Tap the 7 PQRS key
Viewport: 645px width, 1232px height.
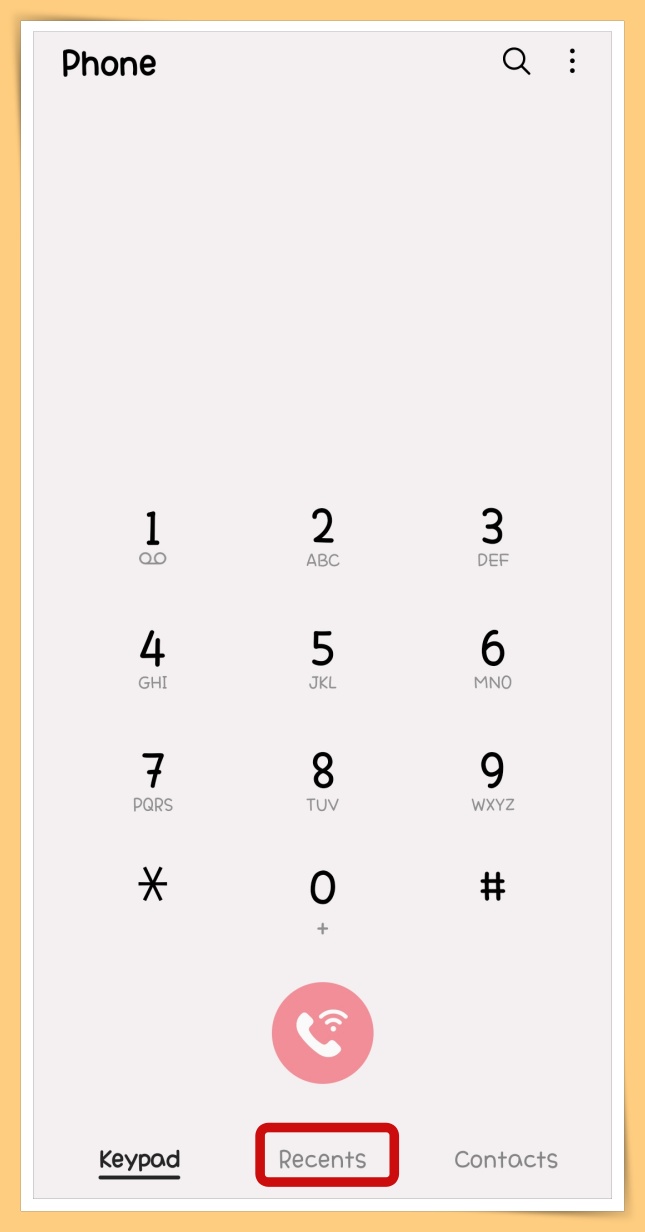click(x=152, y=781)
